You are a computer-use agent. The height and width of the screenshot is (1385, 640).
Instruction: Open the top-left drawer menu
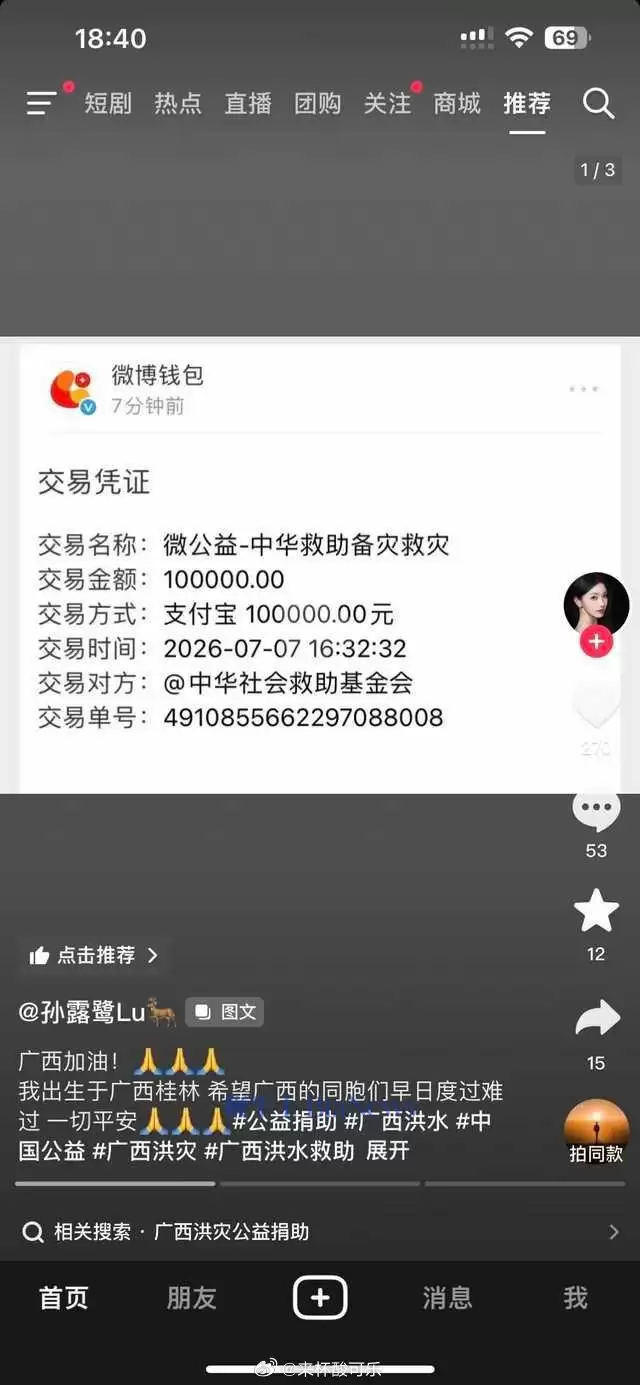(41, 103)
